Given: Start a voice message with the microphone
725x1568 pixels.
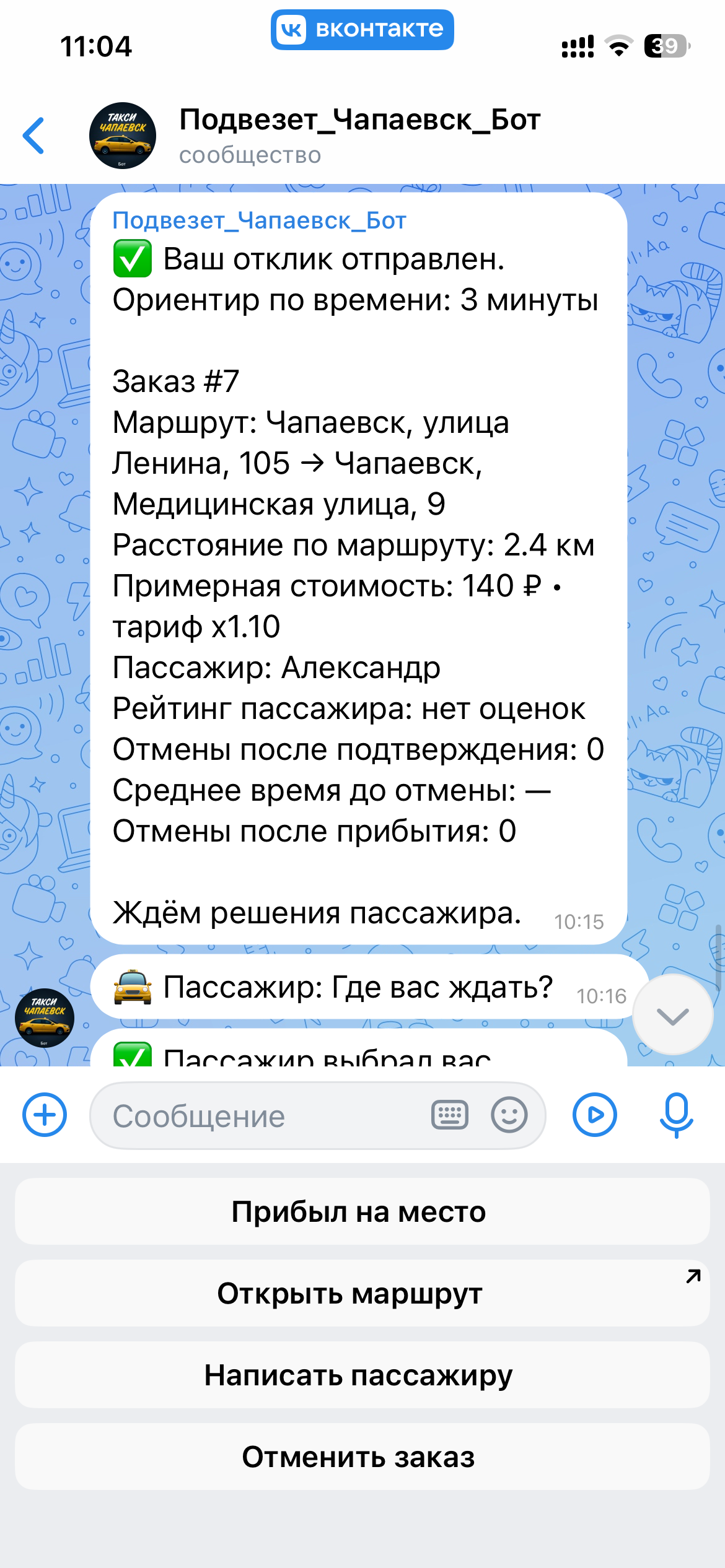Looking at the screenshot, I should tap(676, 1115).
